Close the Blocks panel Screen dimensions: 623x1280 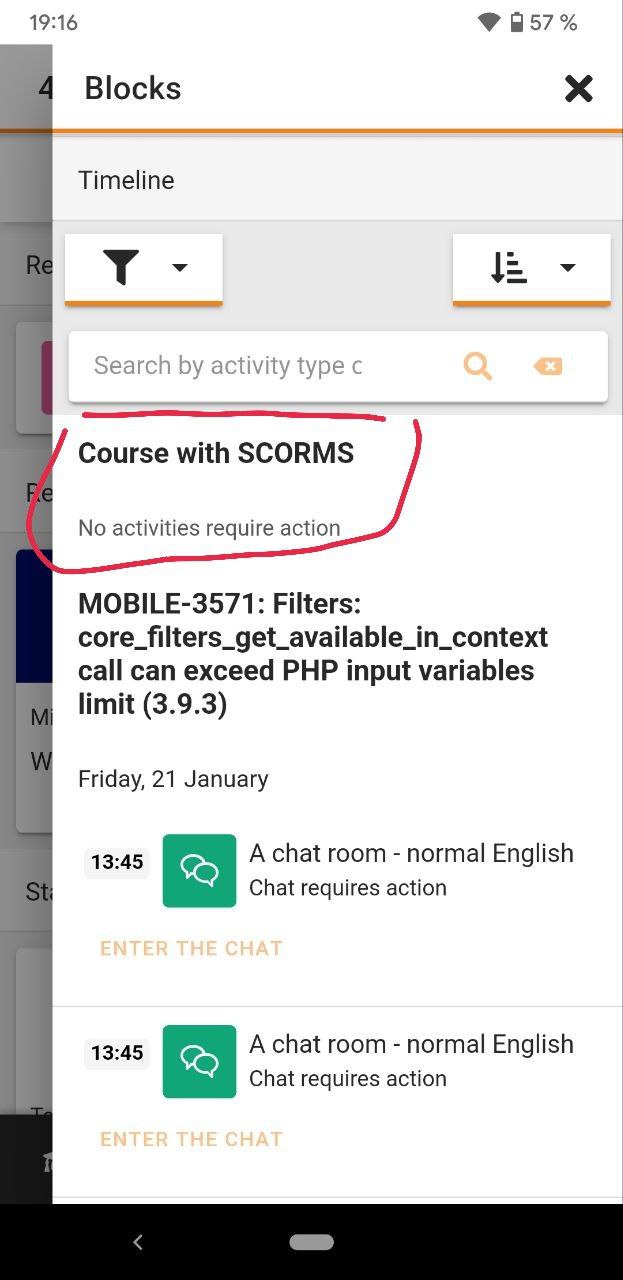[x=578, y=89]
